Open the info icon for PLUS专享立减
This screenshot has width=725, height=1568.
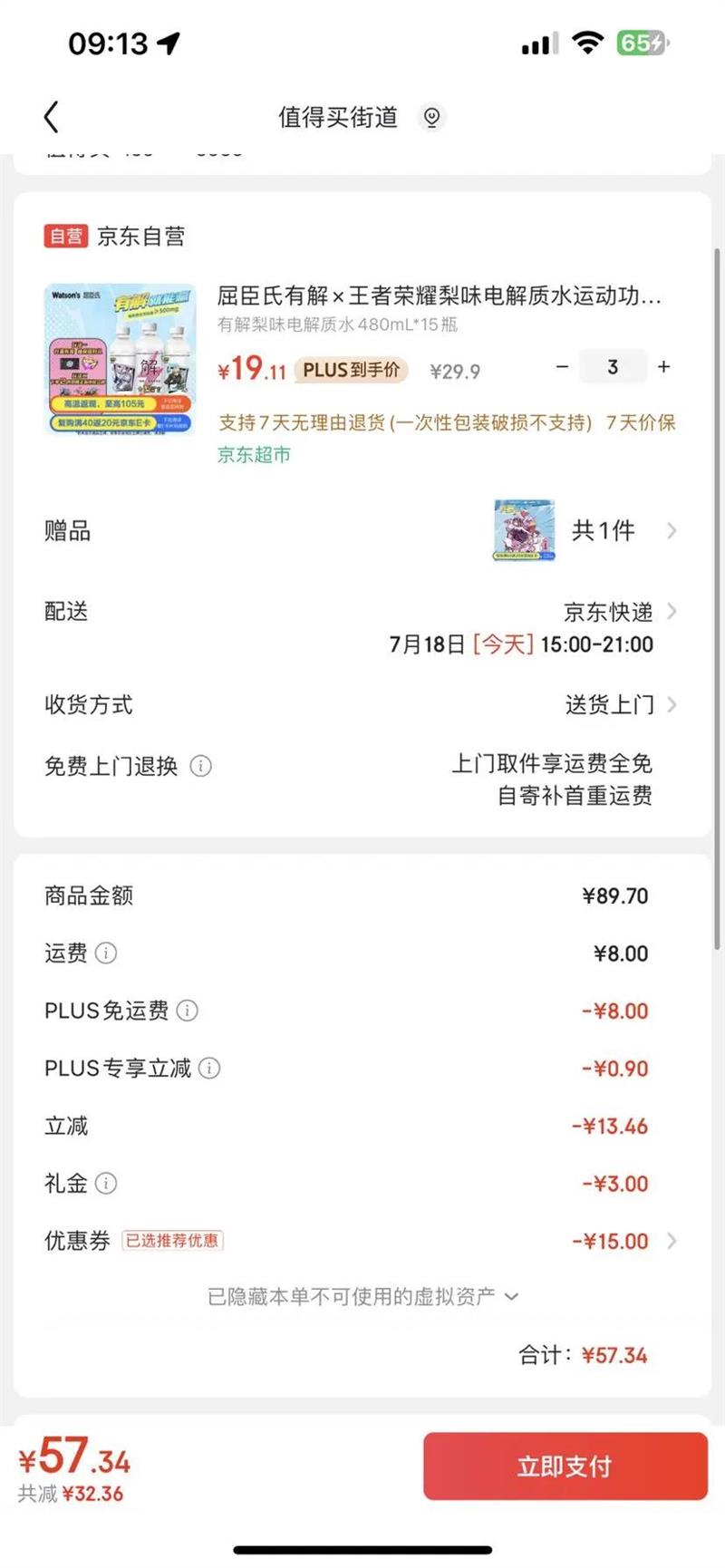[209, 1069]
